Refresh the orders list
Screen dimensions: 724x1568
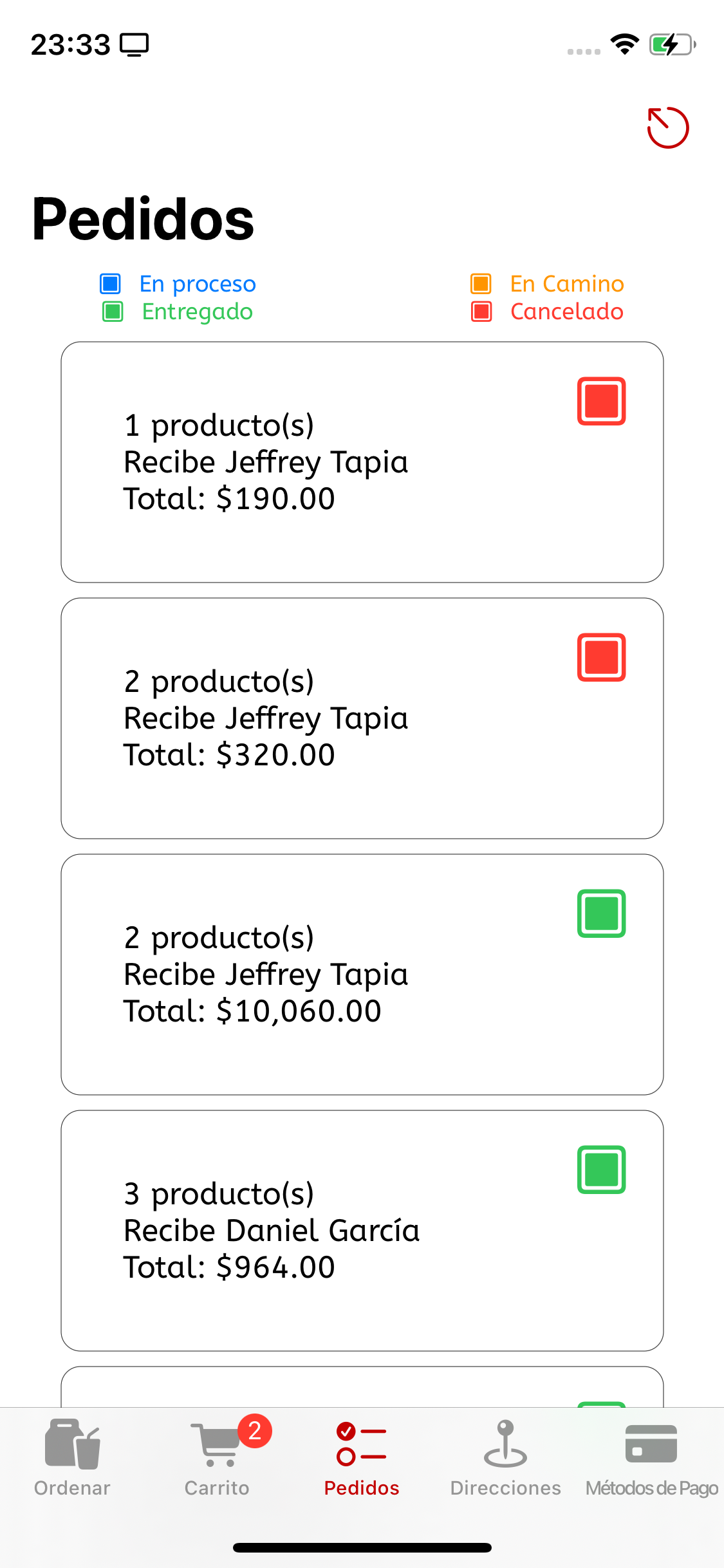[667, 127]
